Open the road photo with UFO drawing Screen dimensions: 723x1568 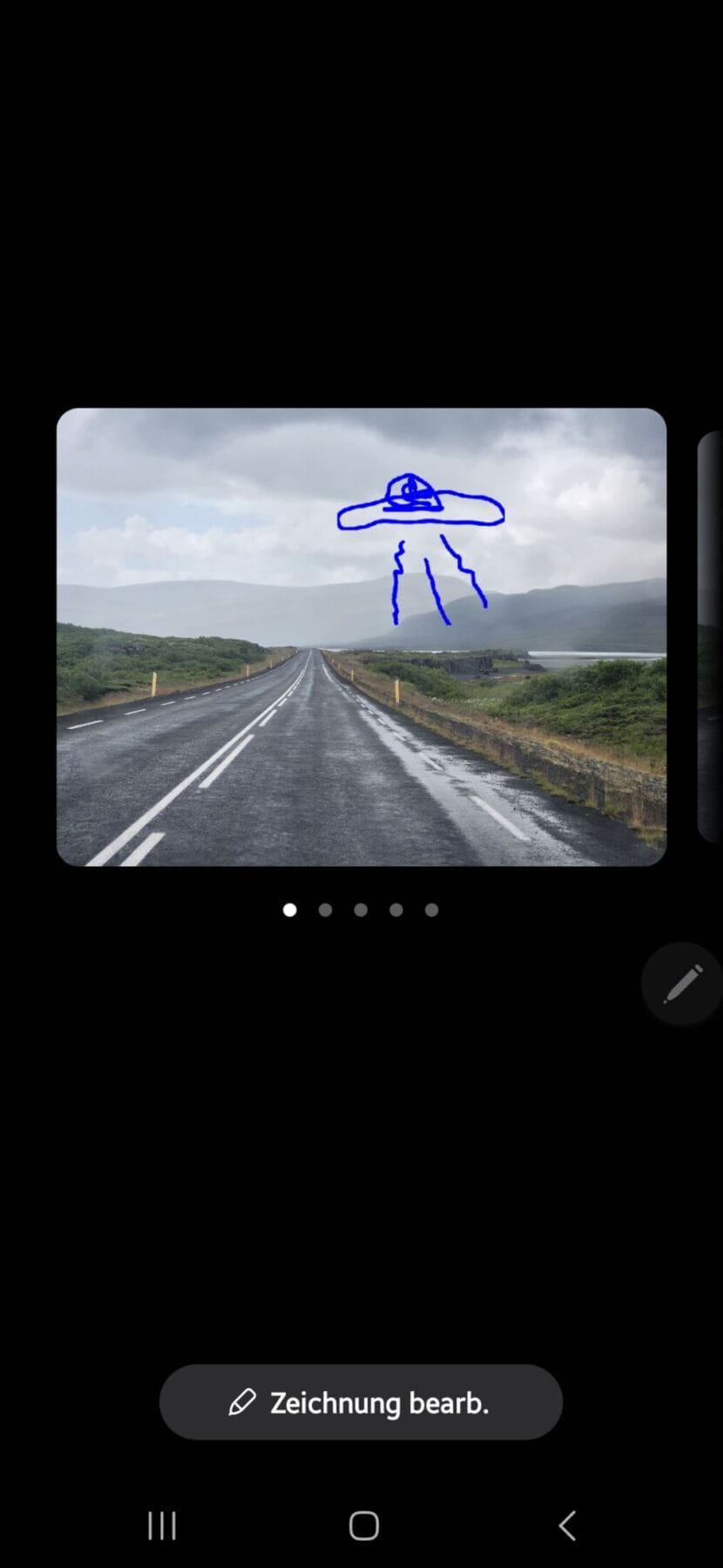tap(361, 637)
